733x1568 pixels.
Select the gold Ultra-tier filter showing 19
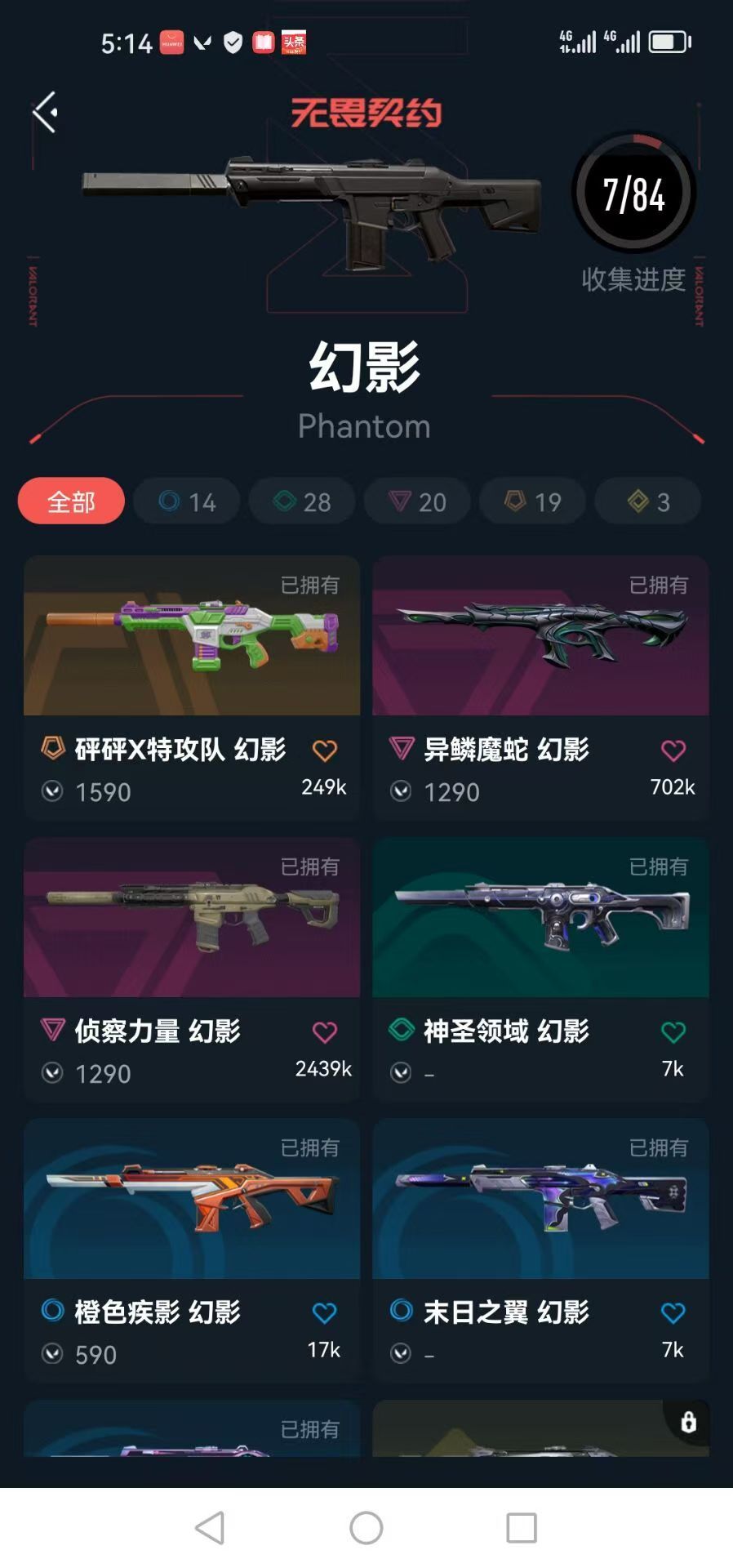tap(531, 501)
